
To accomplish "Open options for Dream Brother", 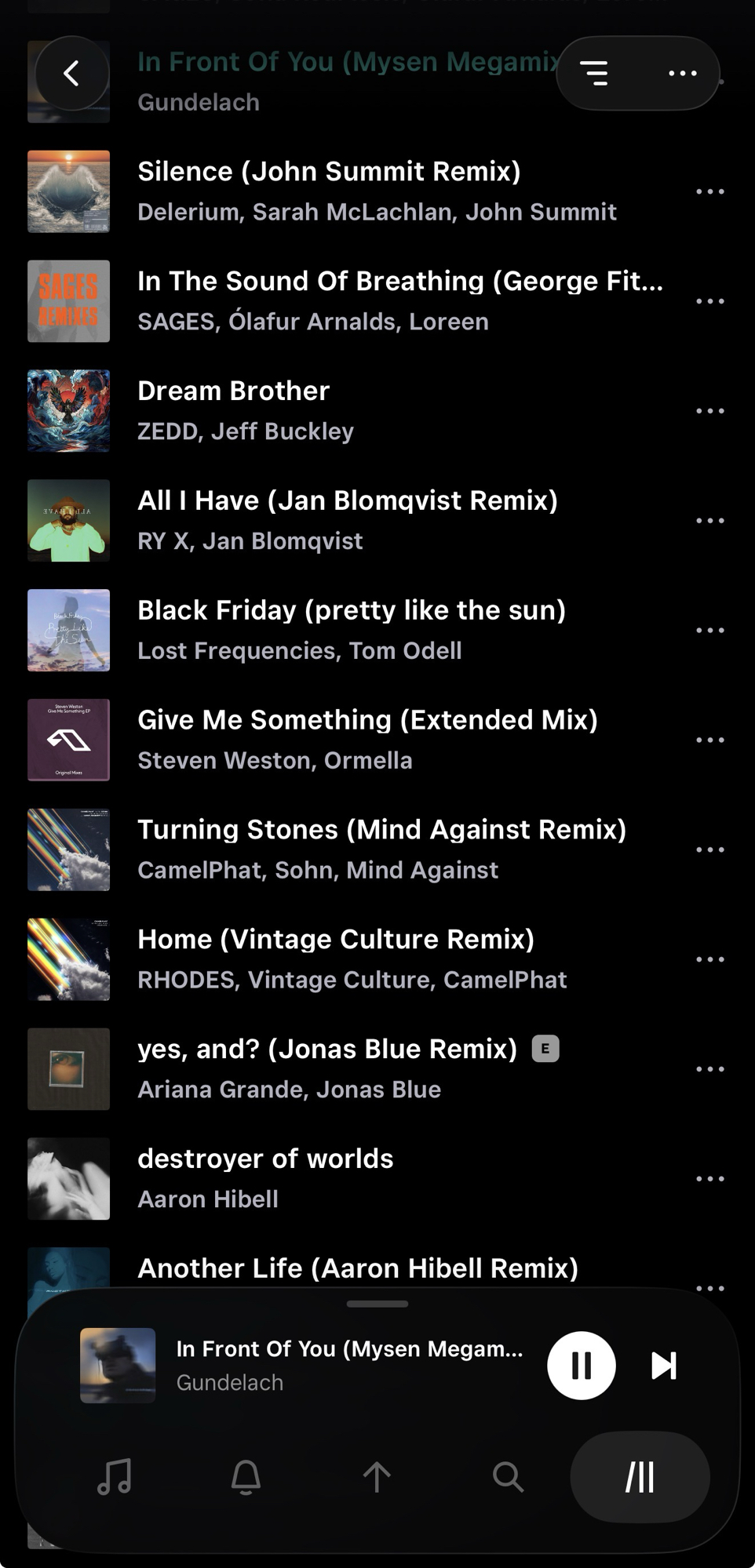I will point(709,411).
